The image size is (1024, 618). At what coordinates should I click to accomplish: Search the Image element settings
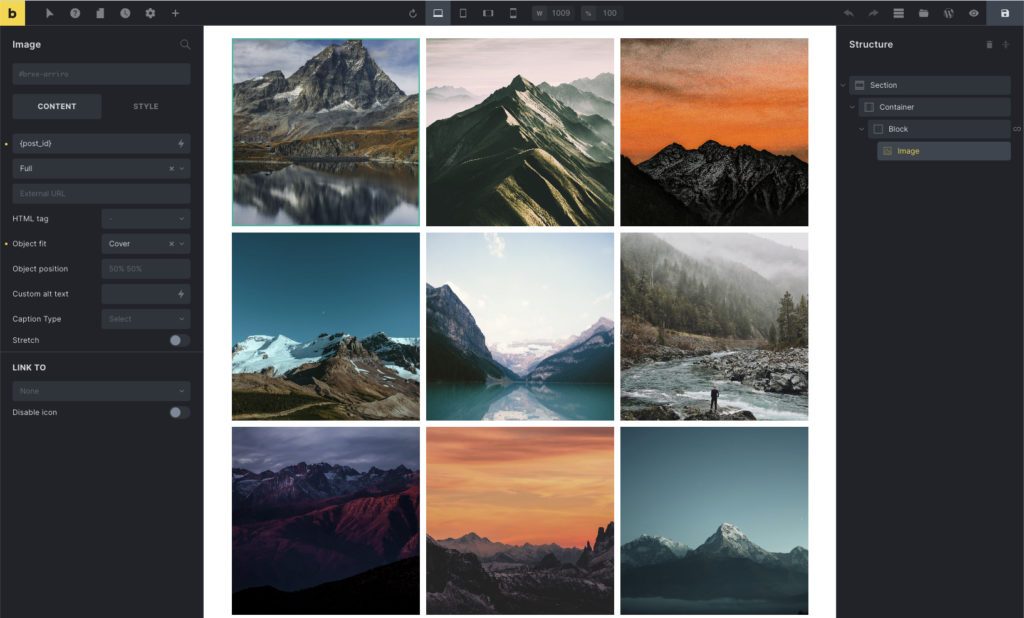click(184, 45)
